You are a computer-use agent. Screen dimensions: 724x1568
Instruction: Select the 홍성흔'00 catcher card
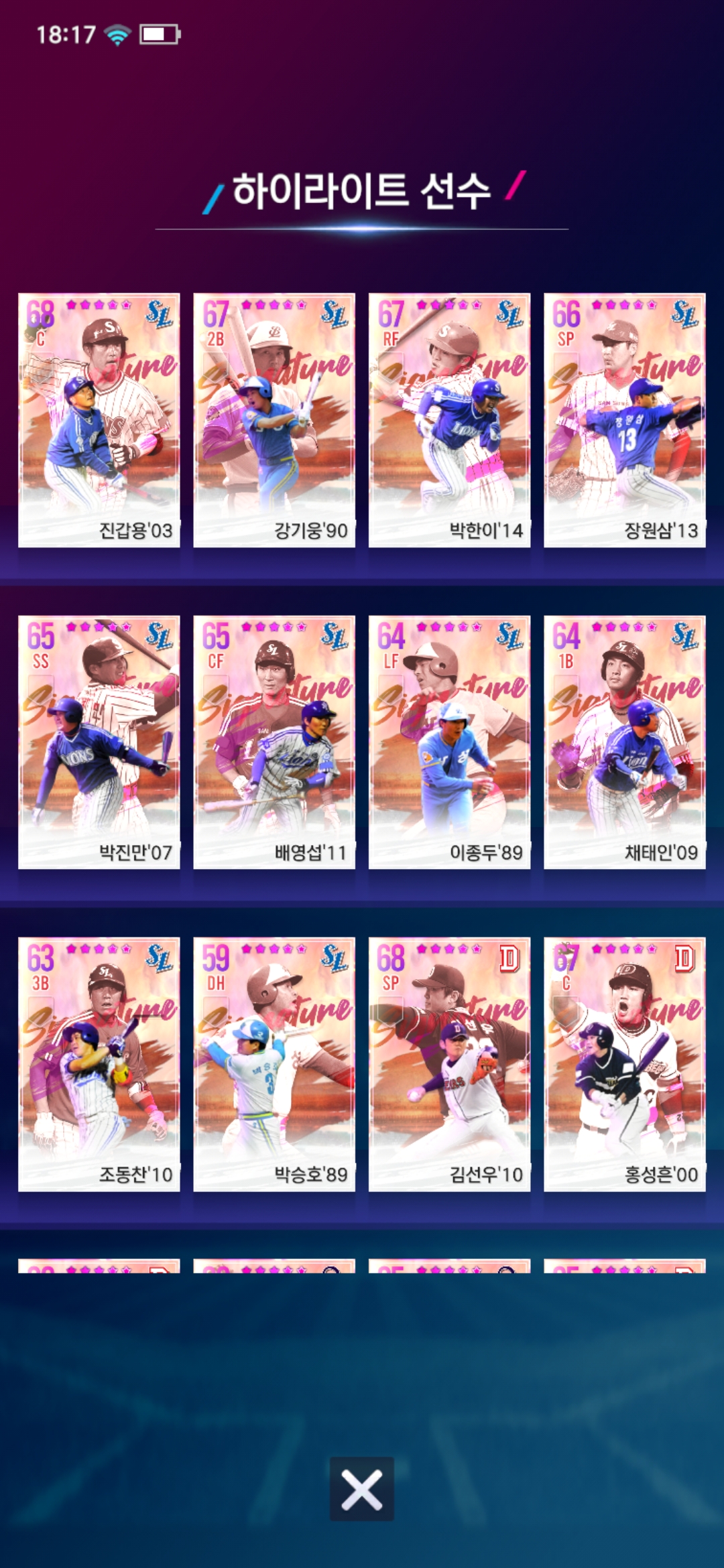coord(624,1063)
